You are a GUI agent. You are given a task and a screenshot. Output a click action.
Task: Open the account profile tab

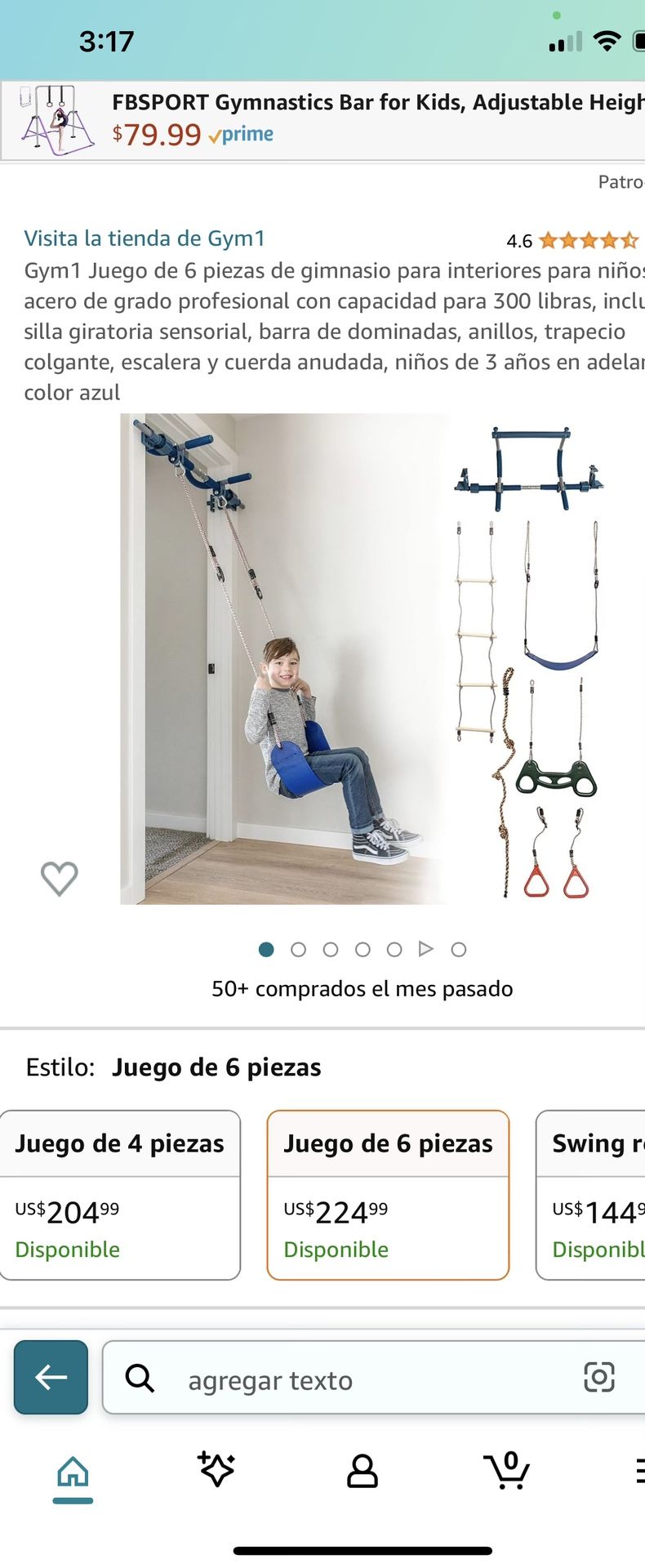coord(363,1472)
